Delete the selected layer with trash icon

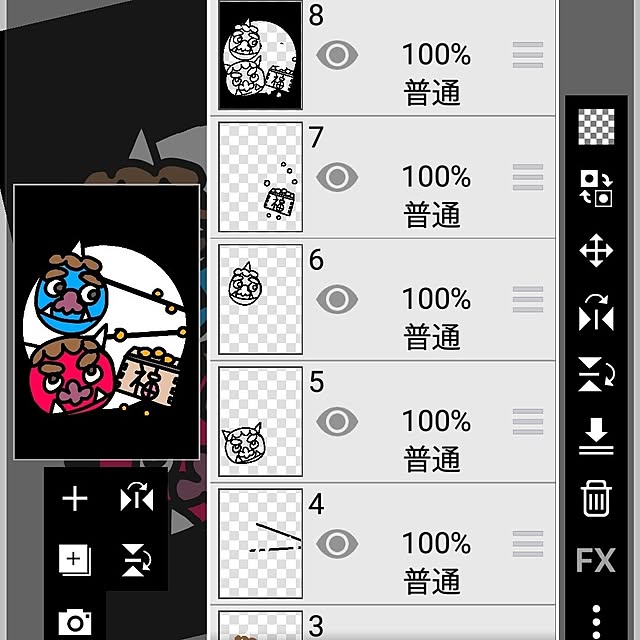596,497
